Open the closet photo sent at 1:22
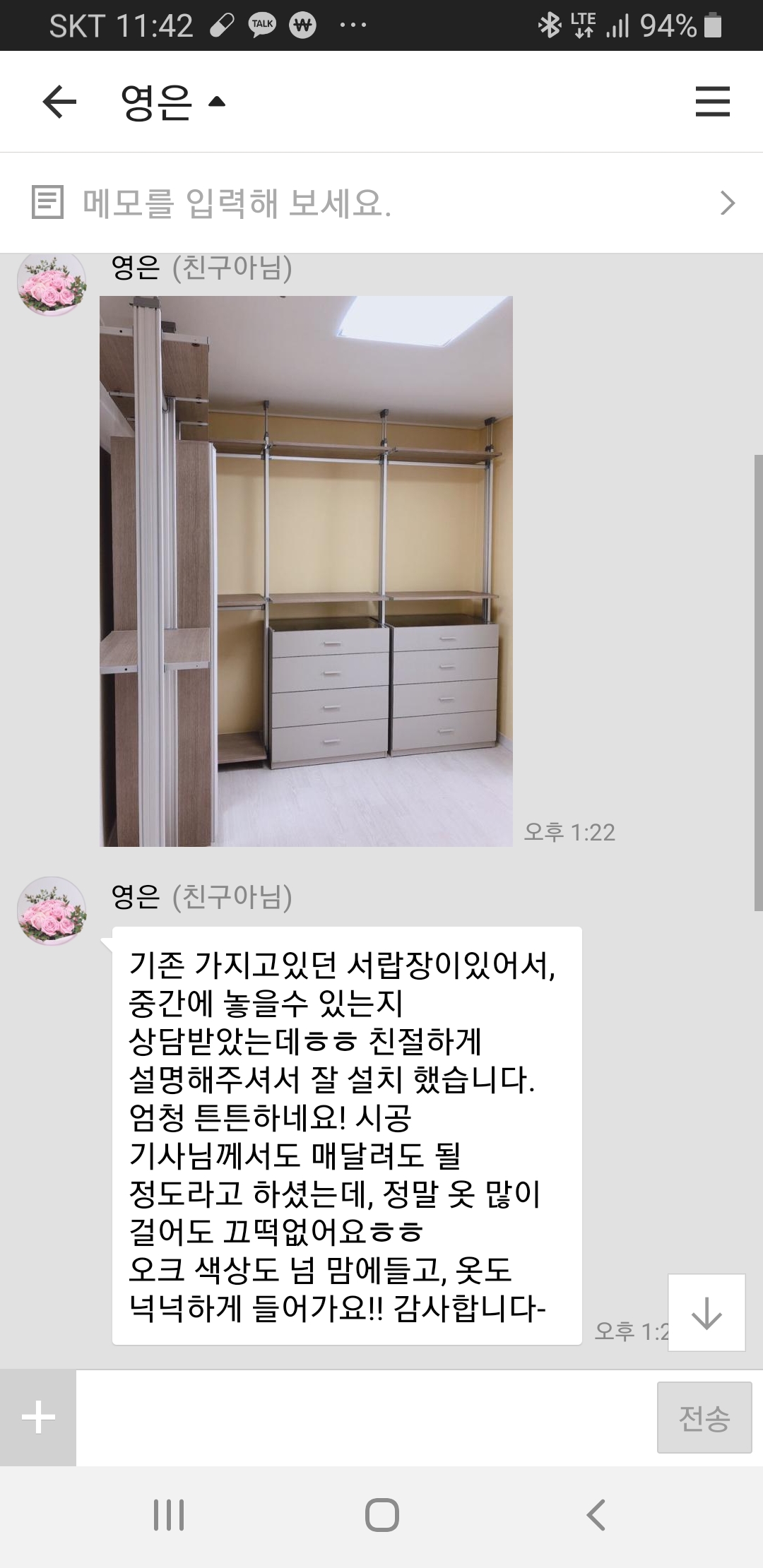This screenshot has height=1568, width=763. (x=306, y=571)
